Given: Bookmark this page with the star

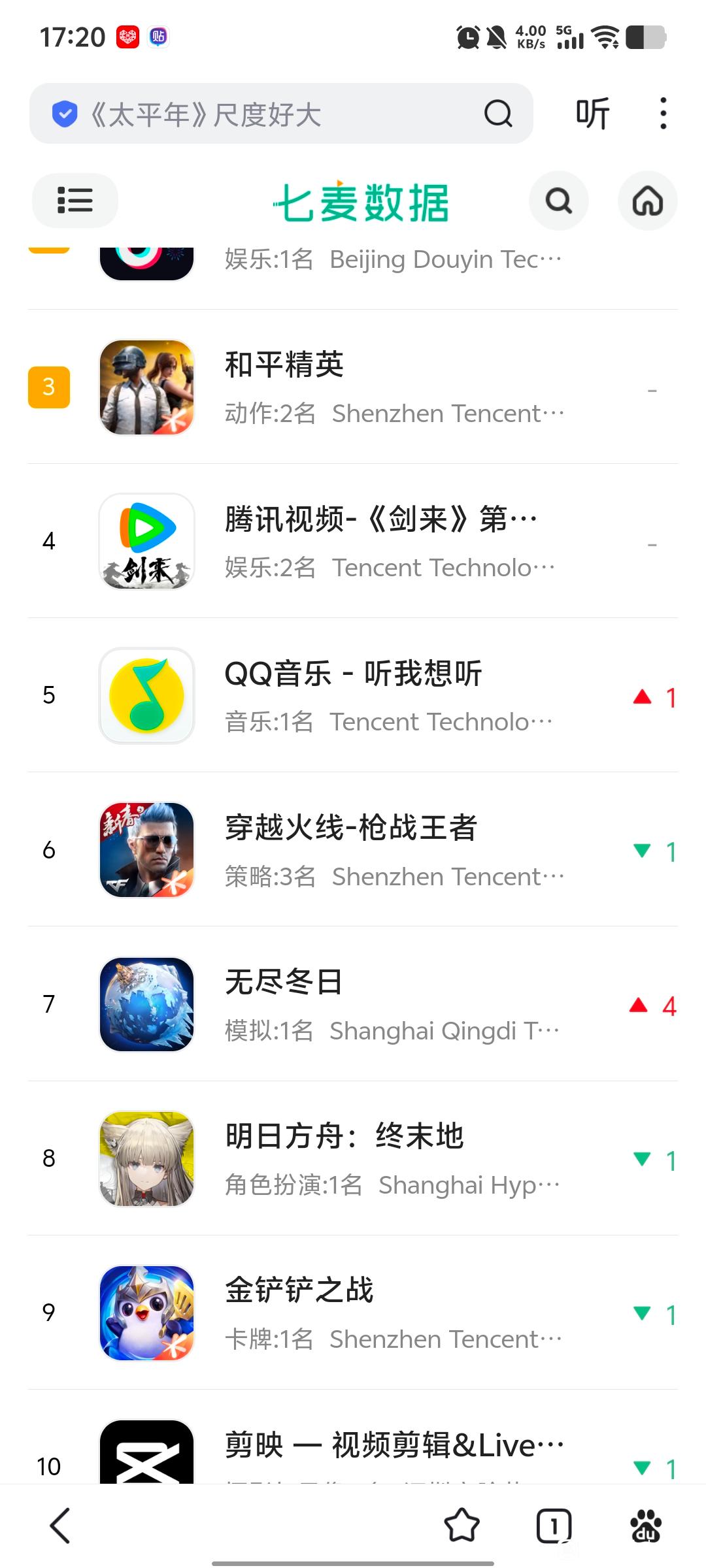Looking at the screenshot, I should pyautogui.click(x=462, y=1526).
